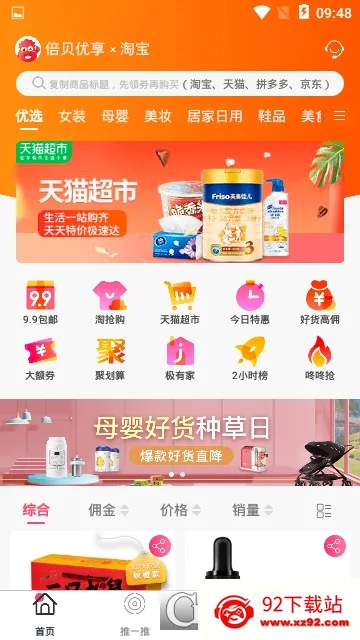Open 今日特惠 daily deals shortcut
This screenshot has height=640, width=360.
[250, 302]
